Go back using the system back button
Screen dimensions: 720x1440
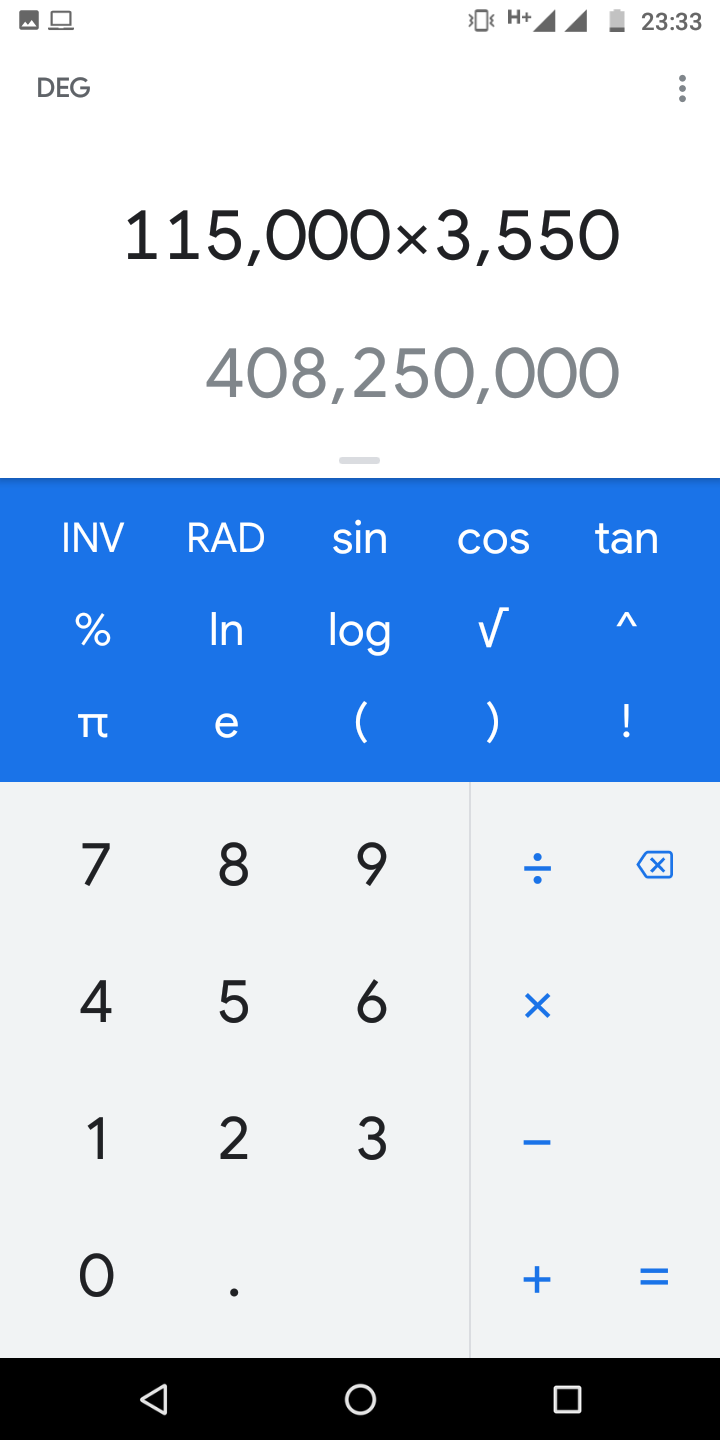154,1399
